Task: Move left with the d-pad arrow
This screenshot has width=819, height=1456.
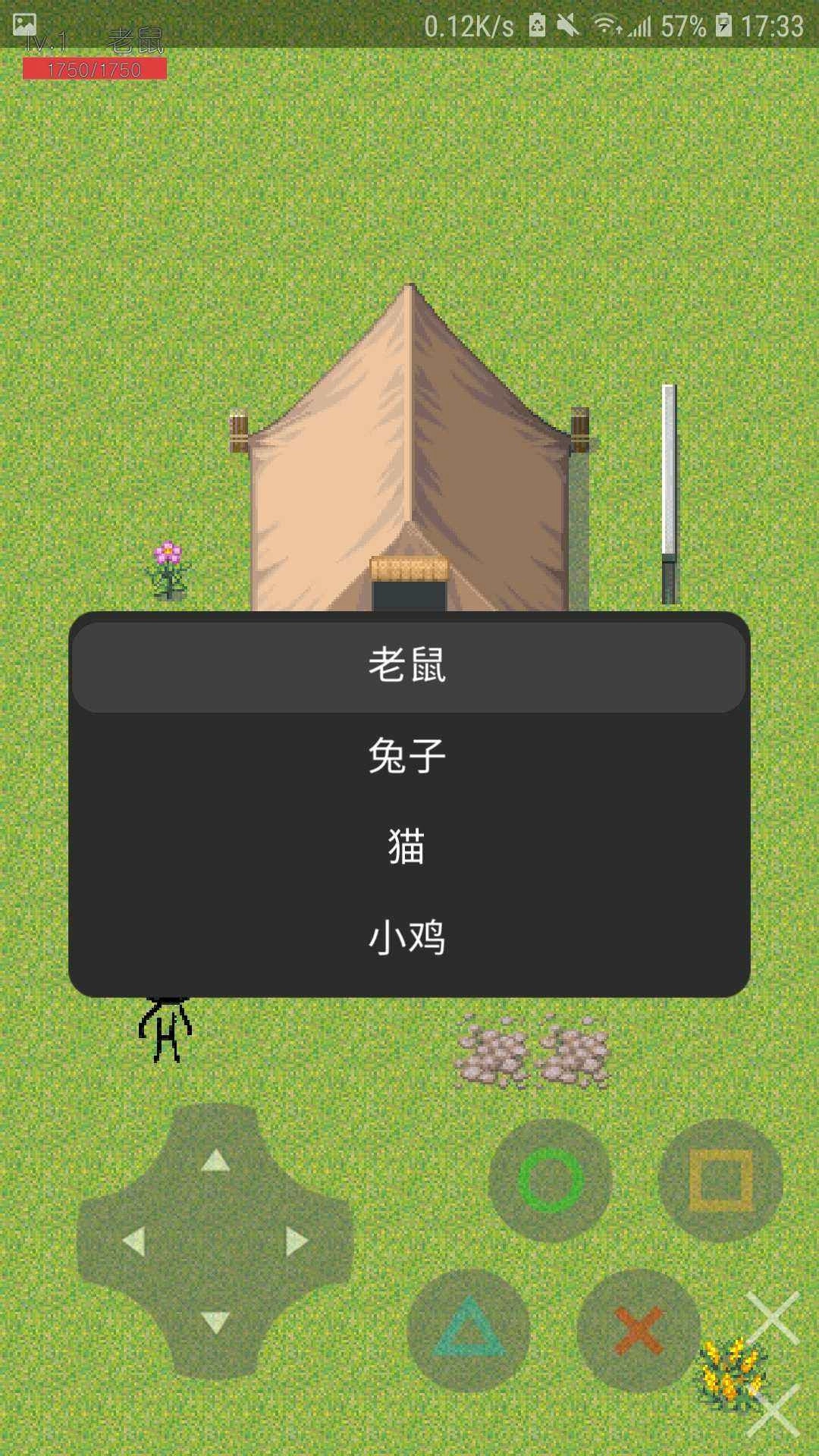Action: pos(134,1241)
